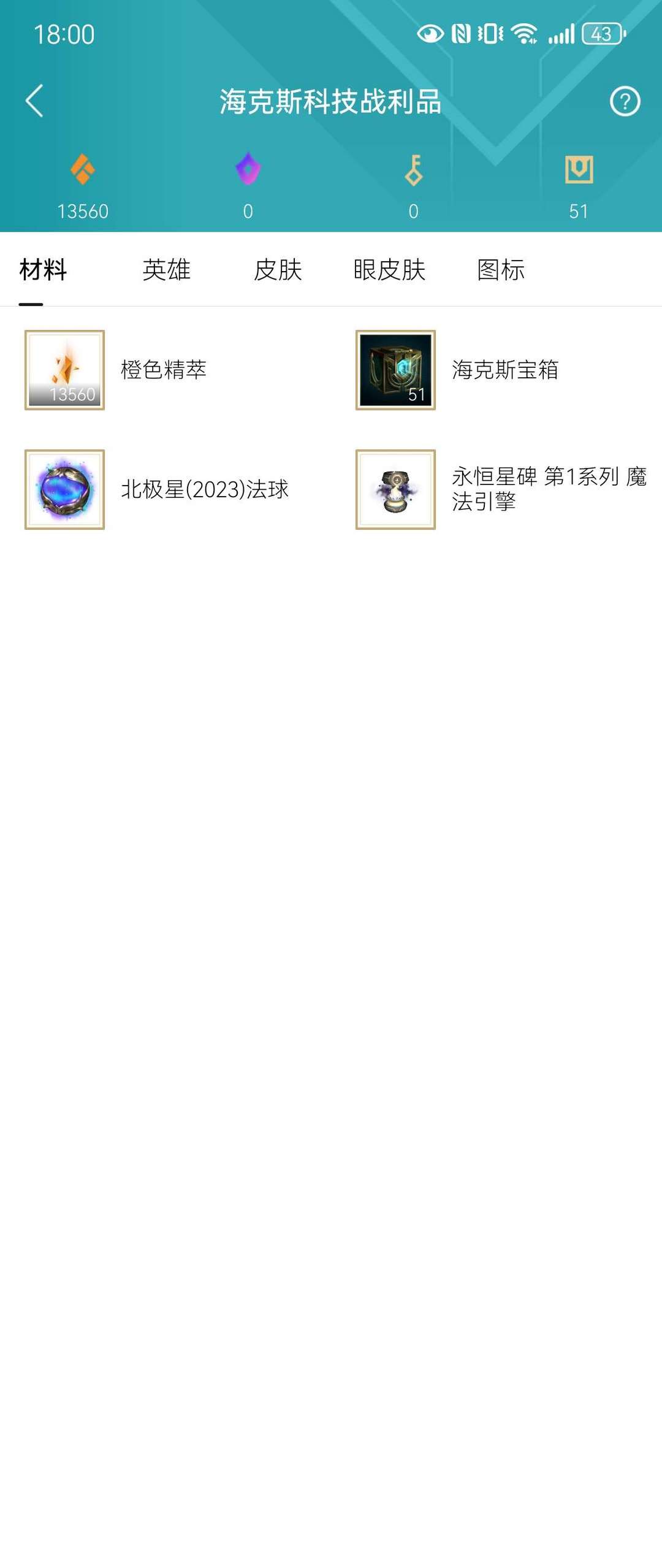Tap the NFC status bar indicator
Image resolution: width=662 pixels, height=1568 pixels.
[462, 35]
